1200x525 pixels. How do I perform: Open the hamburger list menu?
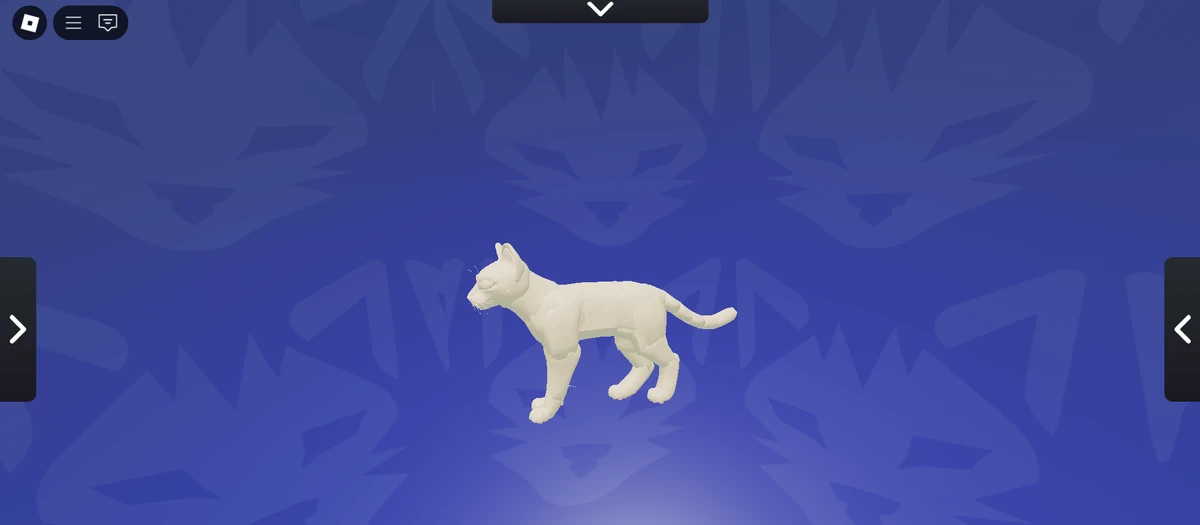(x=73, y=22)
